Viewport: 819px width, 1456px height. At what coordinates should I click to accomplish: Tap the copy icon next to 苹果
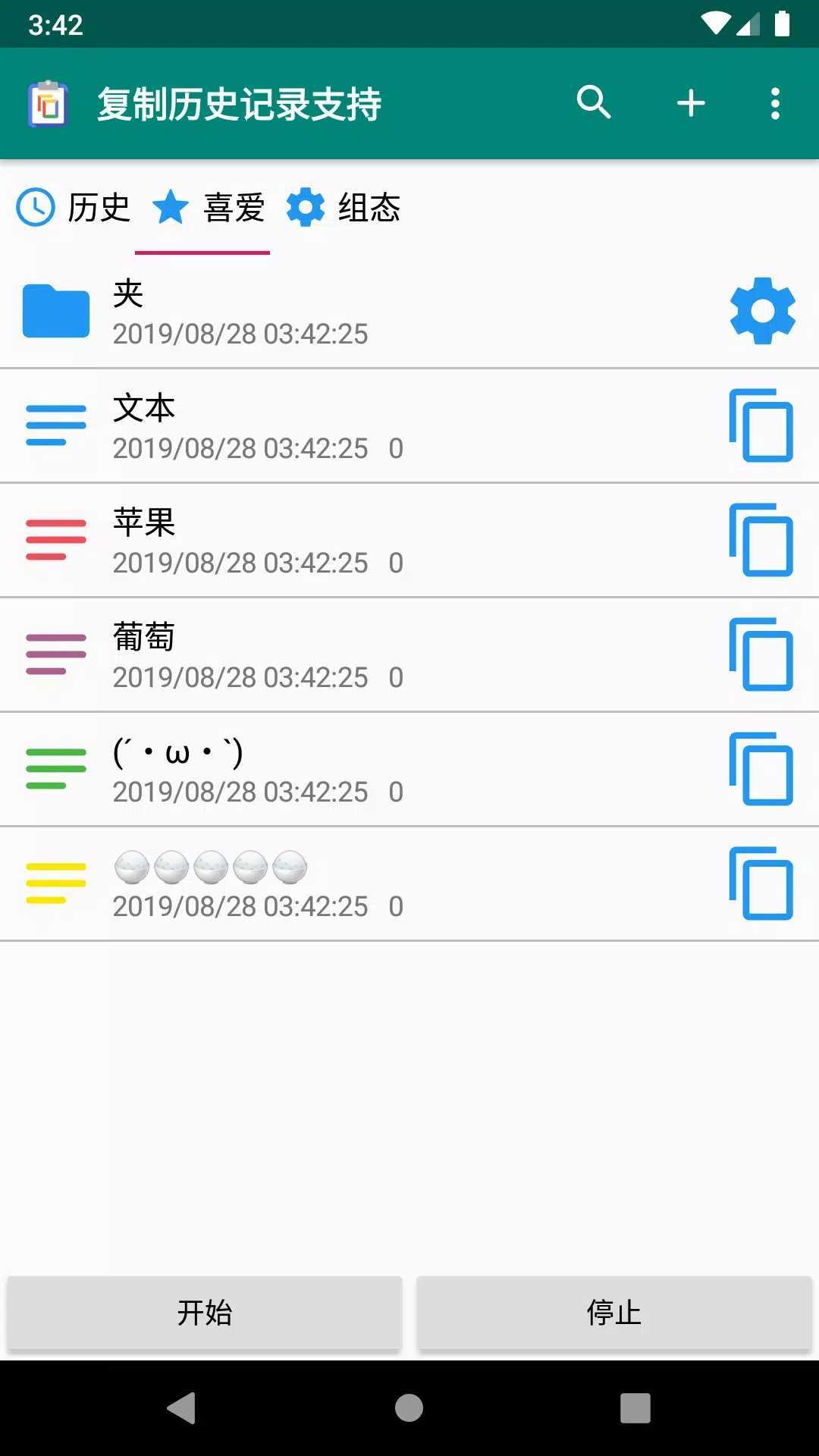(761, 540)
